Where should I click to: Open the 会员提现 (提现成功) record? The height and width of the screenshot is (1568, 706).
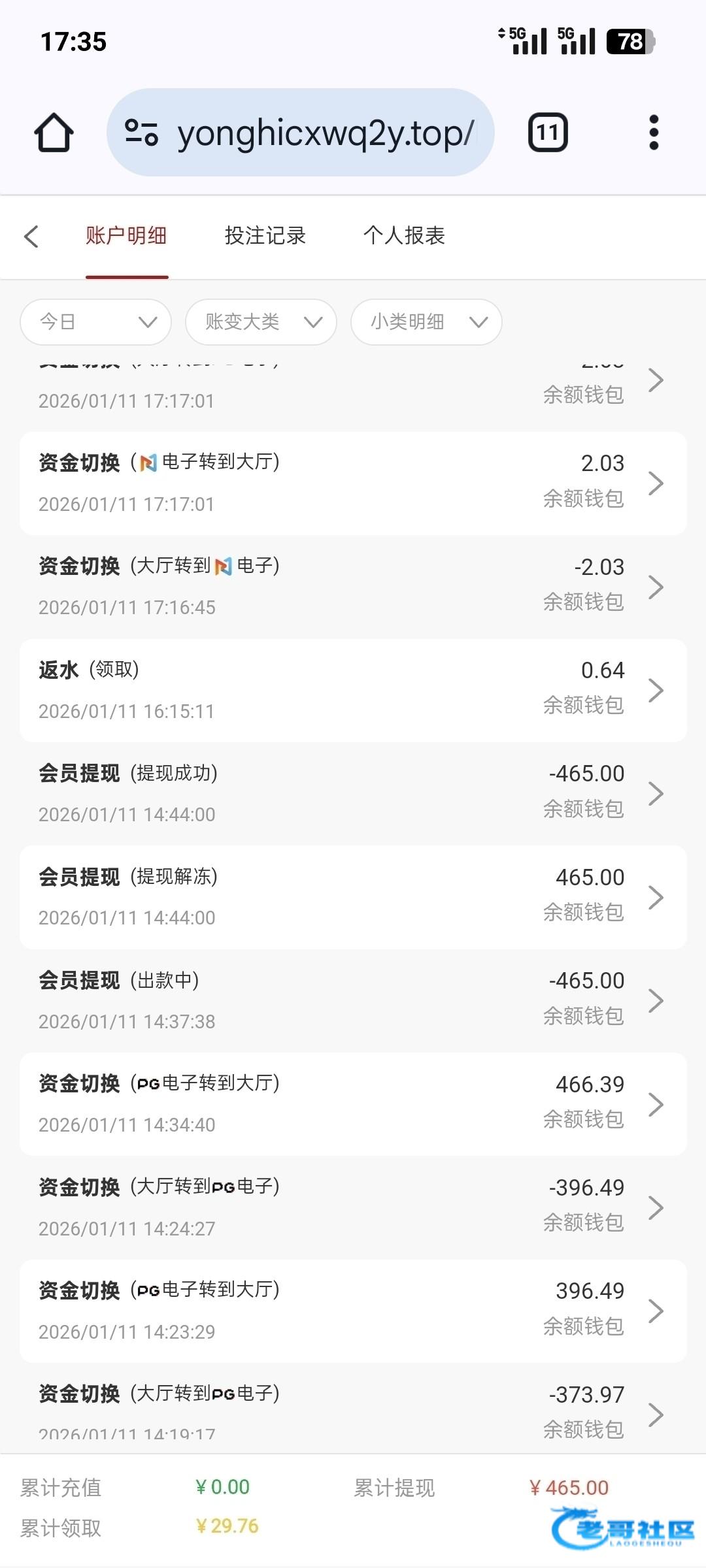pyautogui.click(x=353, y=793)
